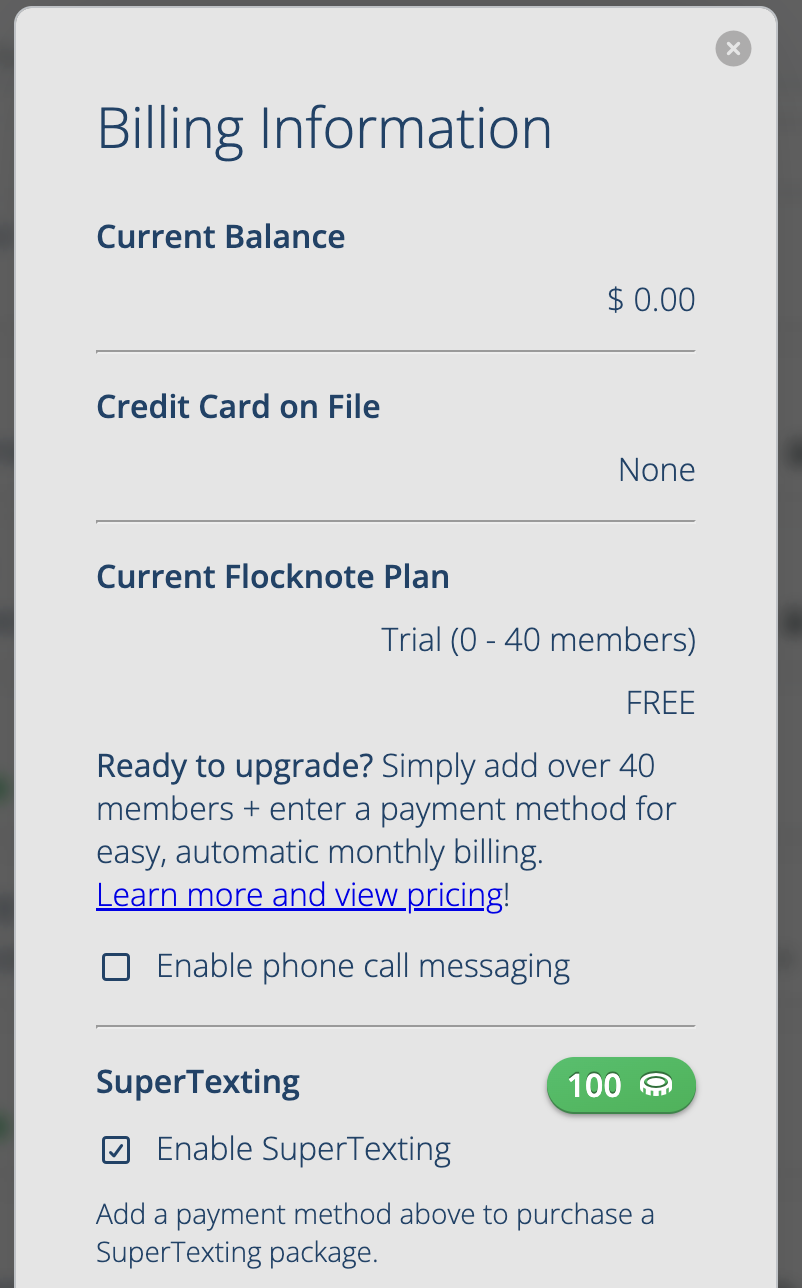802x1288 pixels.
Task: Open the Learn more and view pricing link
Action: click(x=299, y=894)
